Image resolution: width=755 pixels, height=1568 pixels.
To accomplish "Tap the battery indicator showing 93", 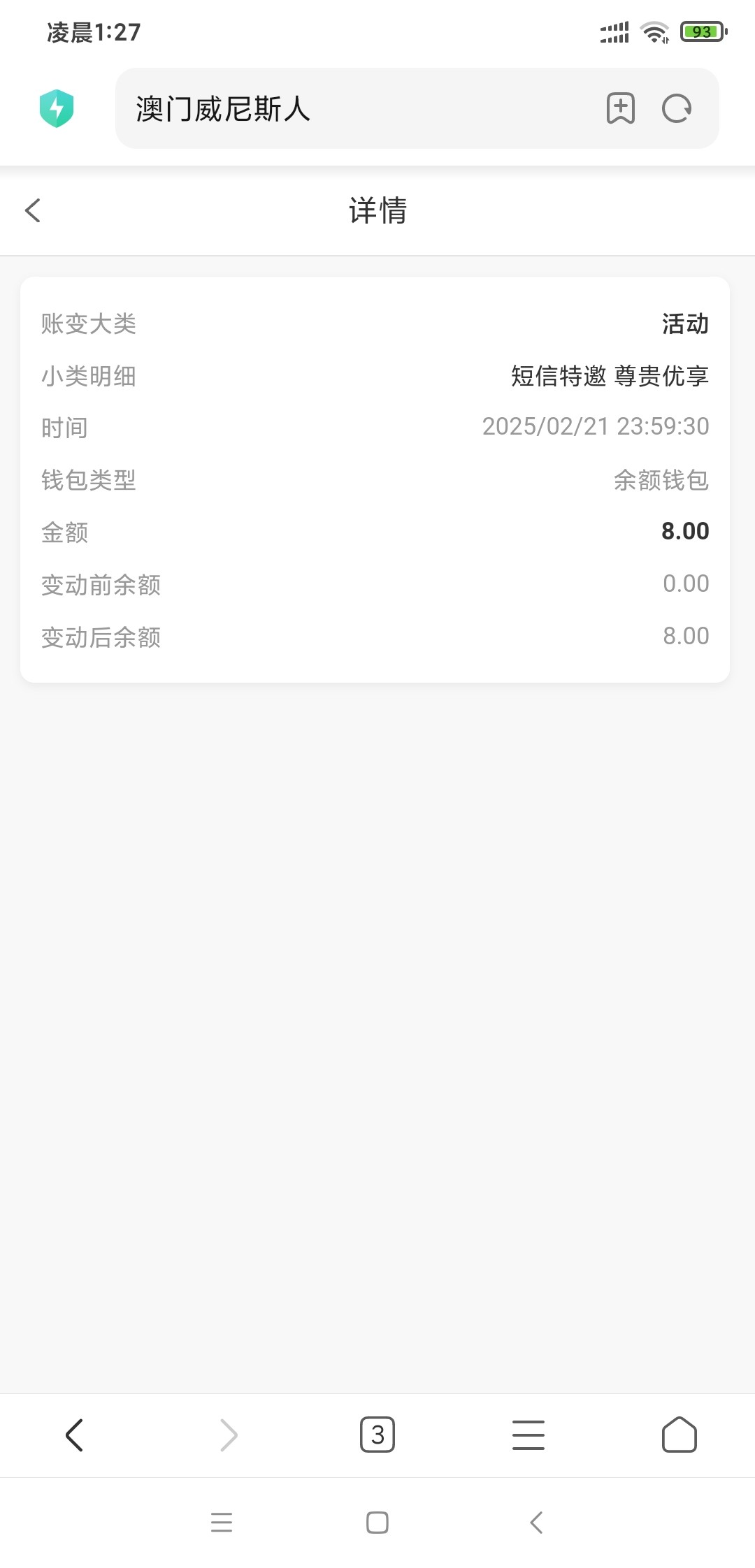I will (701, 31).
